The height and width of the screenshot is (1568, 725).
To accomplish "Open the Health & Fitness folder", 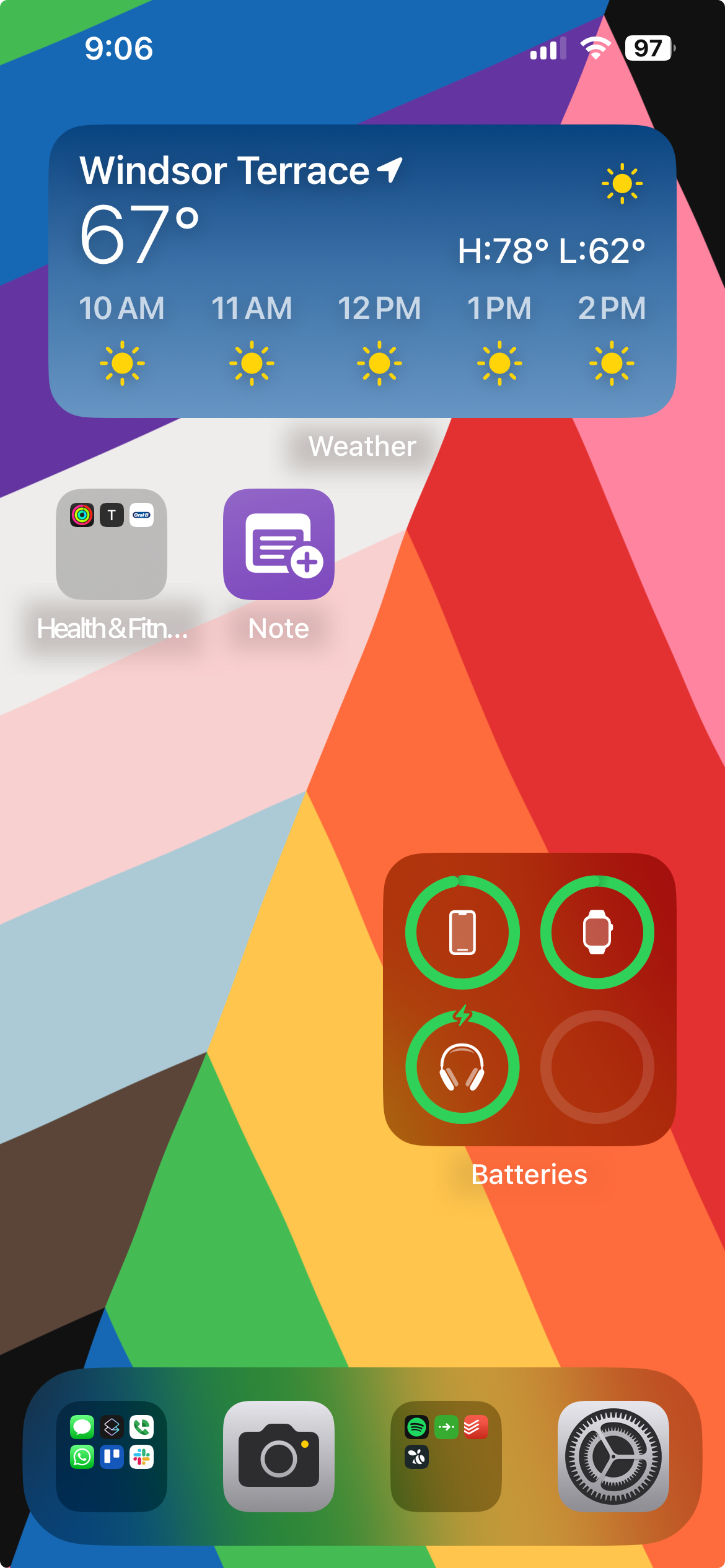I will click(112, 545).
